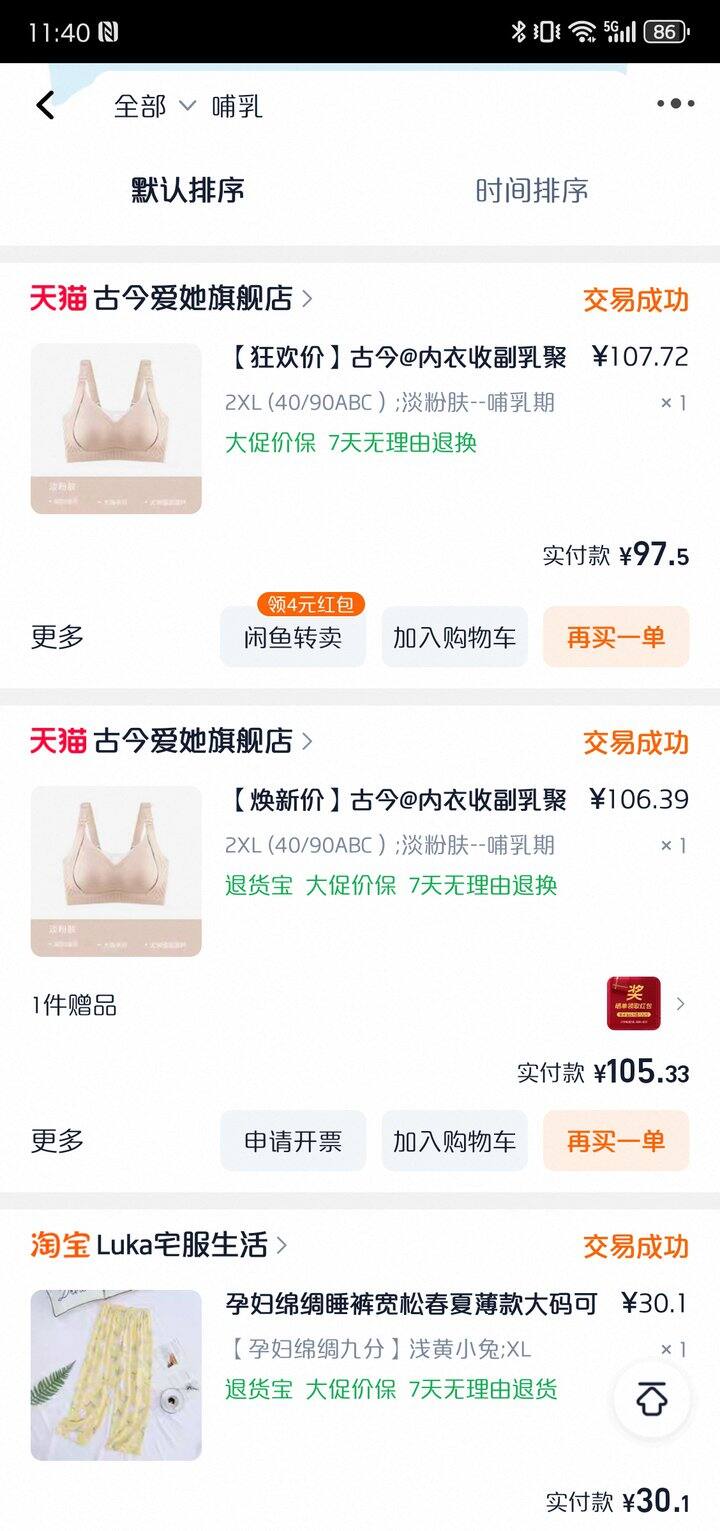
Task: Go back using the top-left arrow
Action: tap(46, 105)
